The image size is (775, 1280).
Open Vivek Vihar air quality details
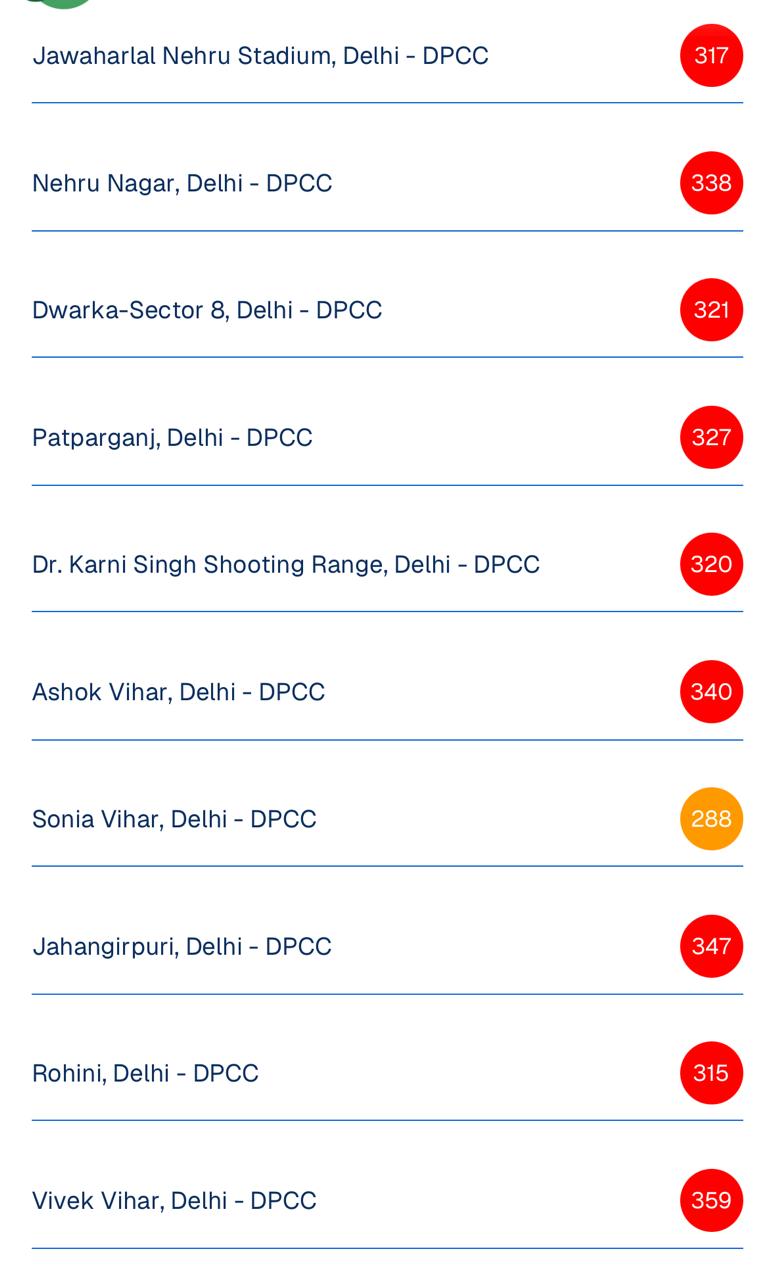tap(174, 1200)
